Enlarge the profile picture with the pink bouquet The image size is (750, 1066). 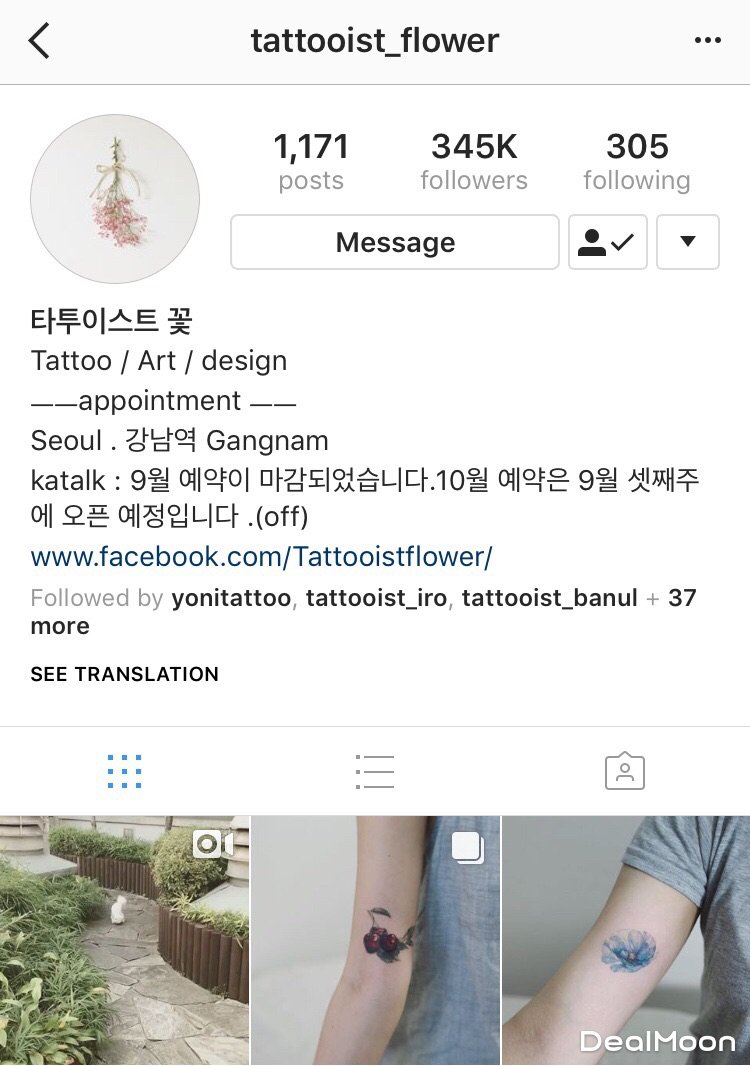tap(115, 199)
